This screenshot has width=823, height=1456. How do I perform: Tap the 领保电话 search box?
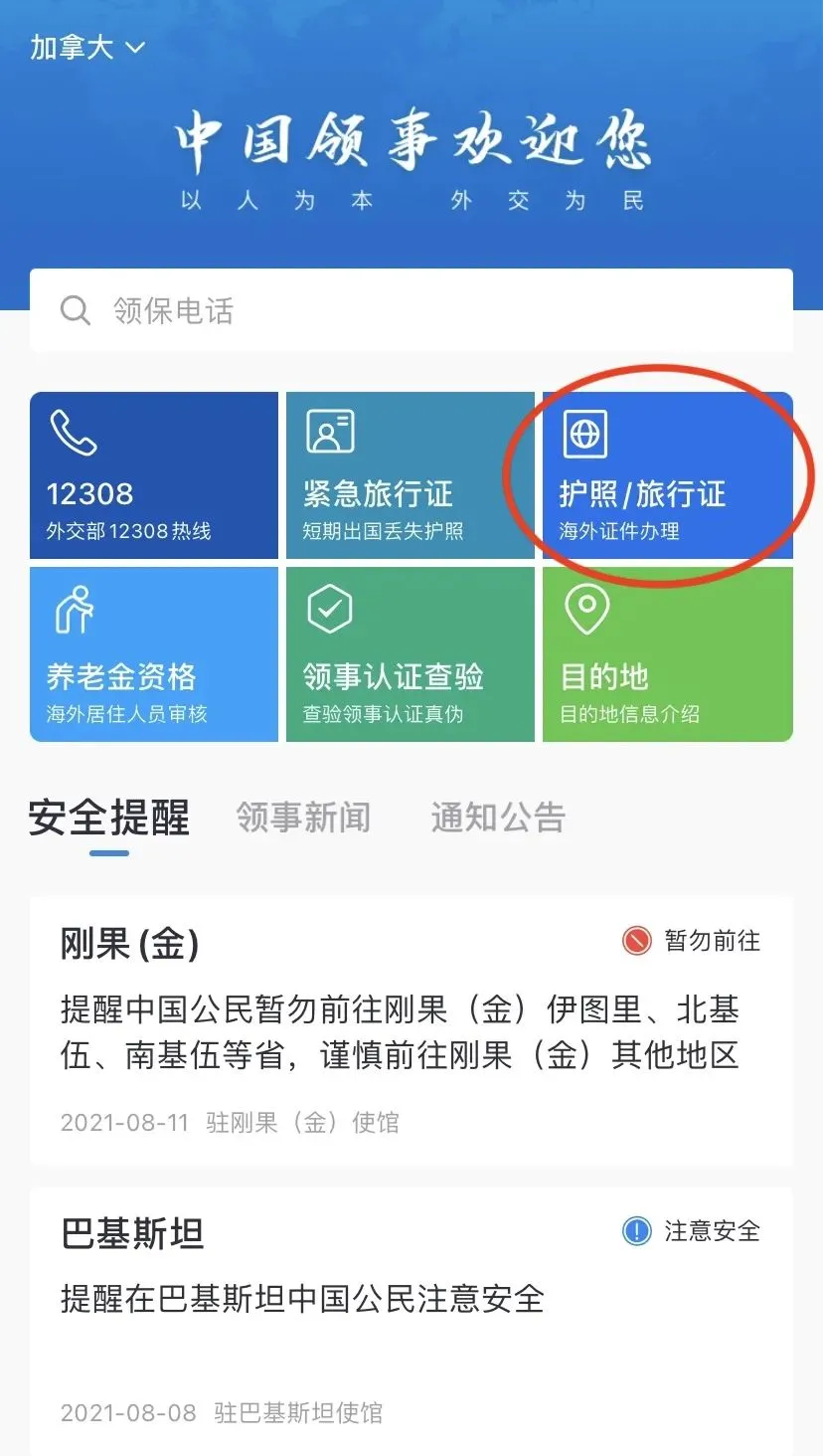coord(411,310)
